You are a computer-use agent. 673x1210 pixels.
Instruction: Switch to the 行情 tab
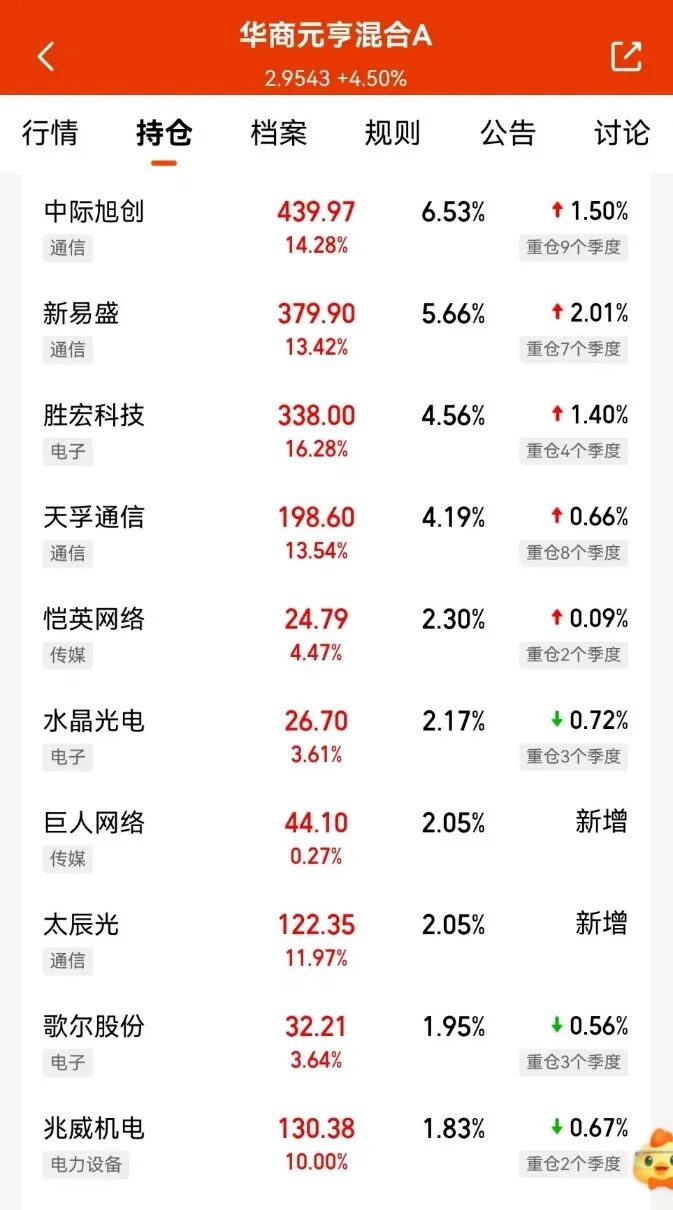click(x=50, y=133)
